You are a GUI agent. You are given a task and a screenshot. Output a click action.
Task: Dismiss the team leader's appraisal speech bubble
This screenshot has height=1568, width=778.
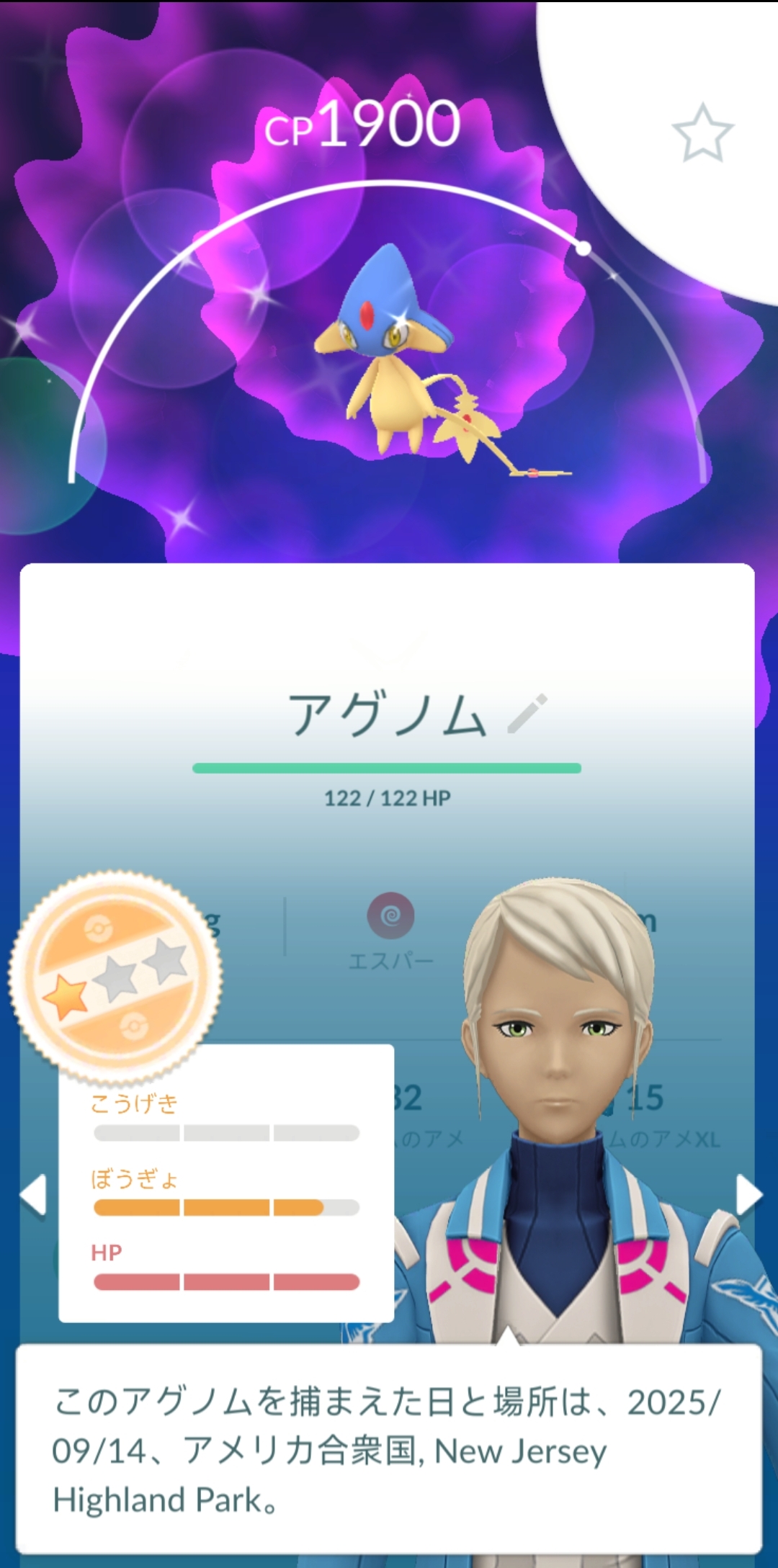(389, 1449)
